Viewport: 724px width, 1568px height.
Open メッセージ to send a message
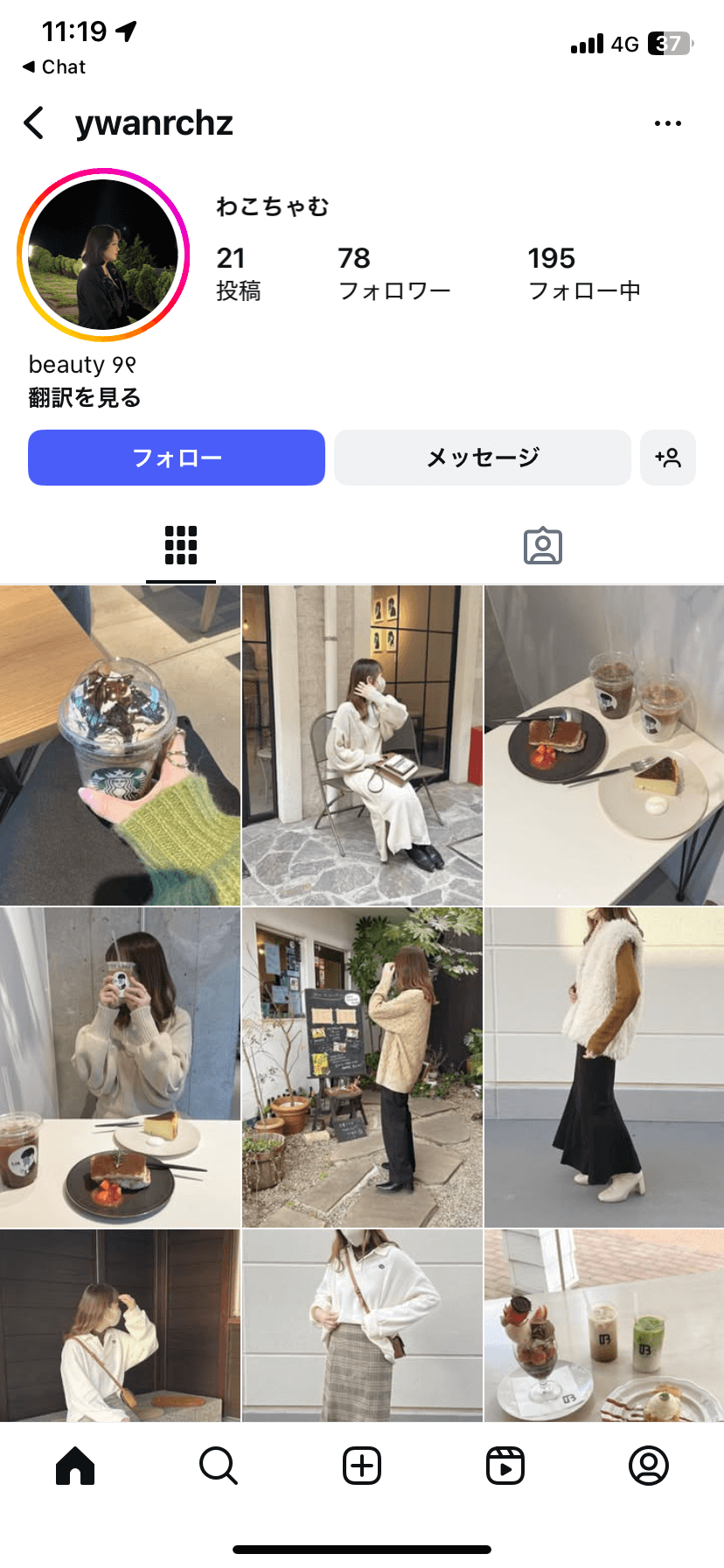pyautogui.click(x=483, y=458)
